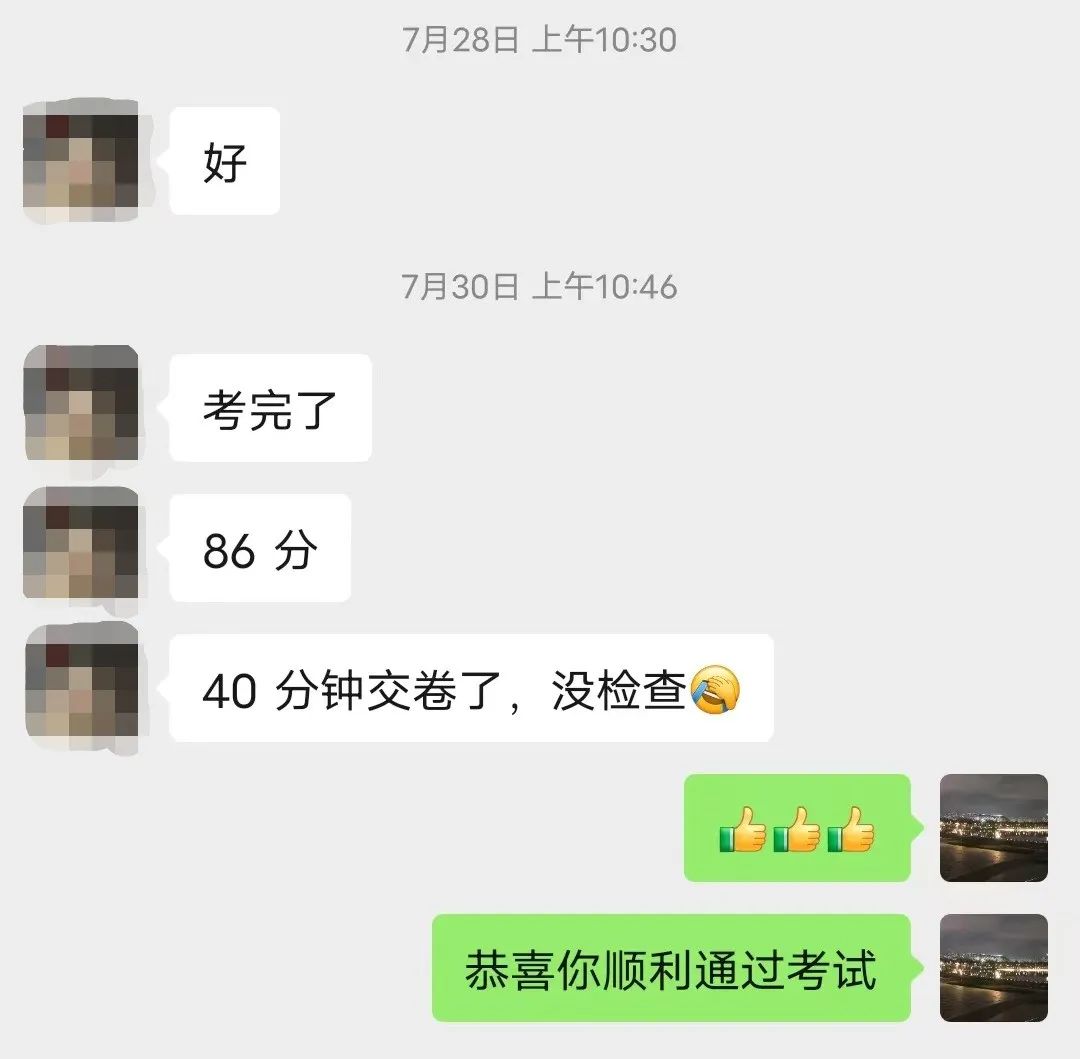Tap avatar beside the 40 分钟交卷了 message
The width and height of the screenshot is (1080, 1059).
pyautogui.click(x=80, y=687)
